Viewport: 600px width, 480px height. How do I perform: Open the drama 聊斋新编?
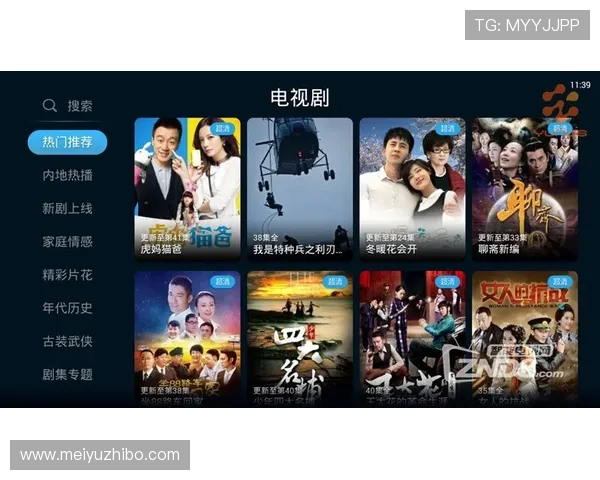[x=524, y=188]
